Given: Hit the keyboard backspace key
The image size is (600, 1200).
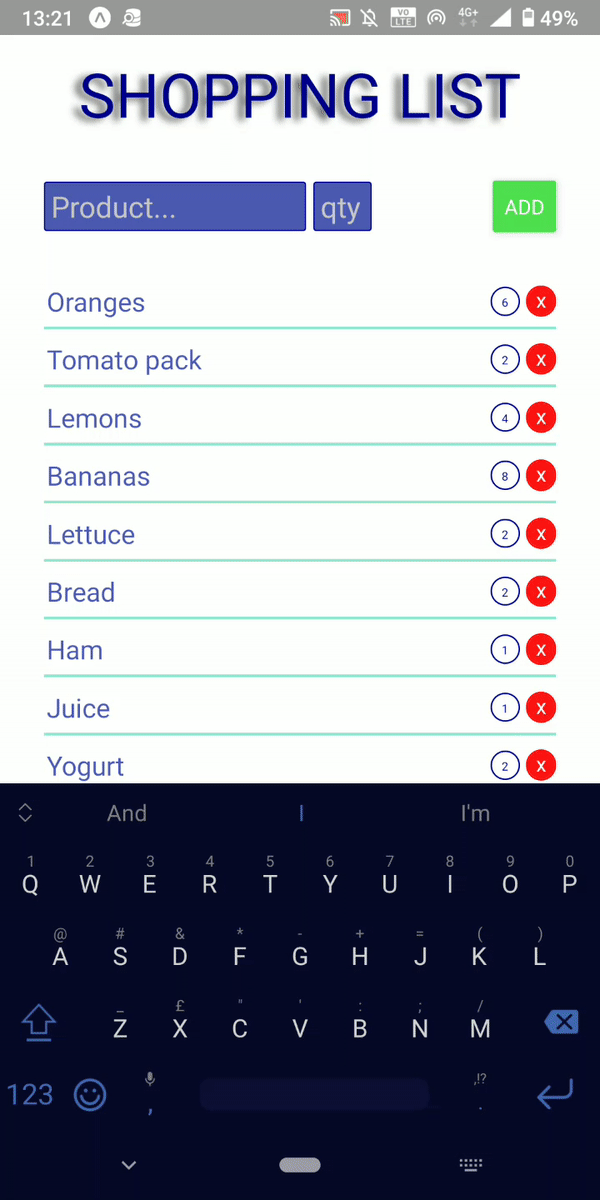Looking at the screenshot, I should pos(561,1022).
